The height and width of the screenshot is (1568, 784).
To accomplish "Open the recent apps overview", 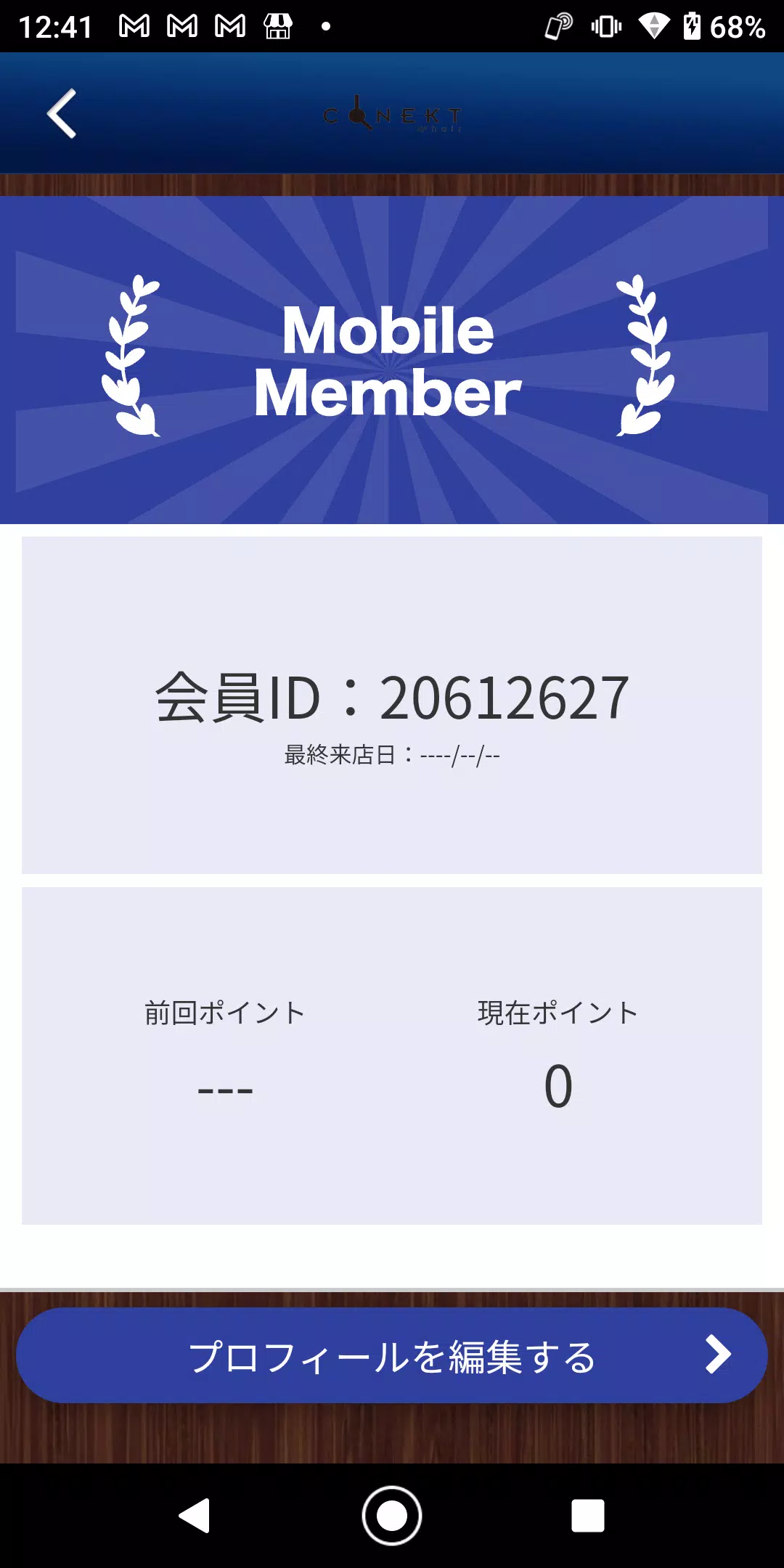I will (587, 1516).
